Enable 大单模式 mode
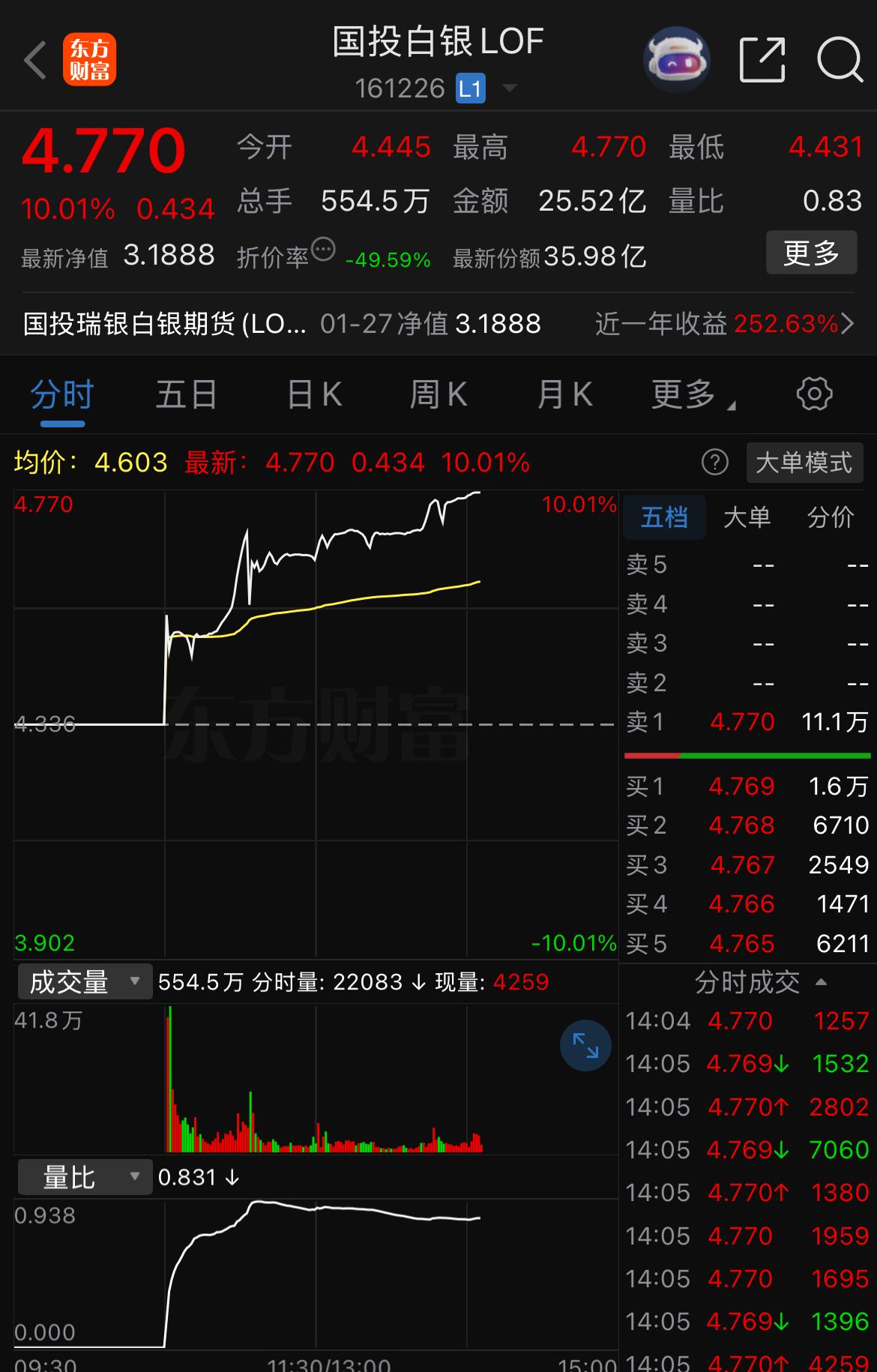The height and width of the screenshot is (1372, 877). pos(804,463)
